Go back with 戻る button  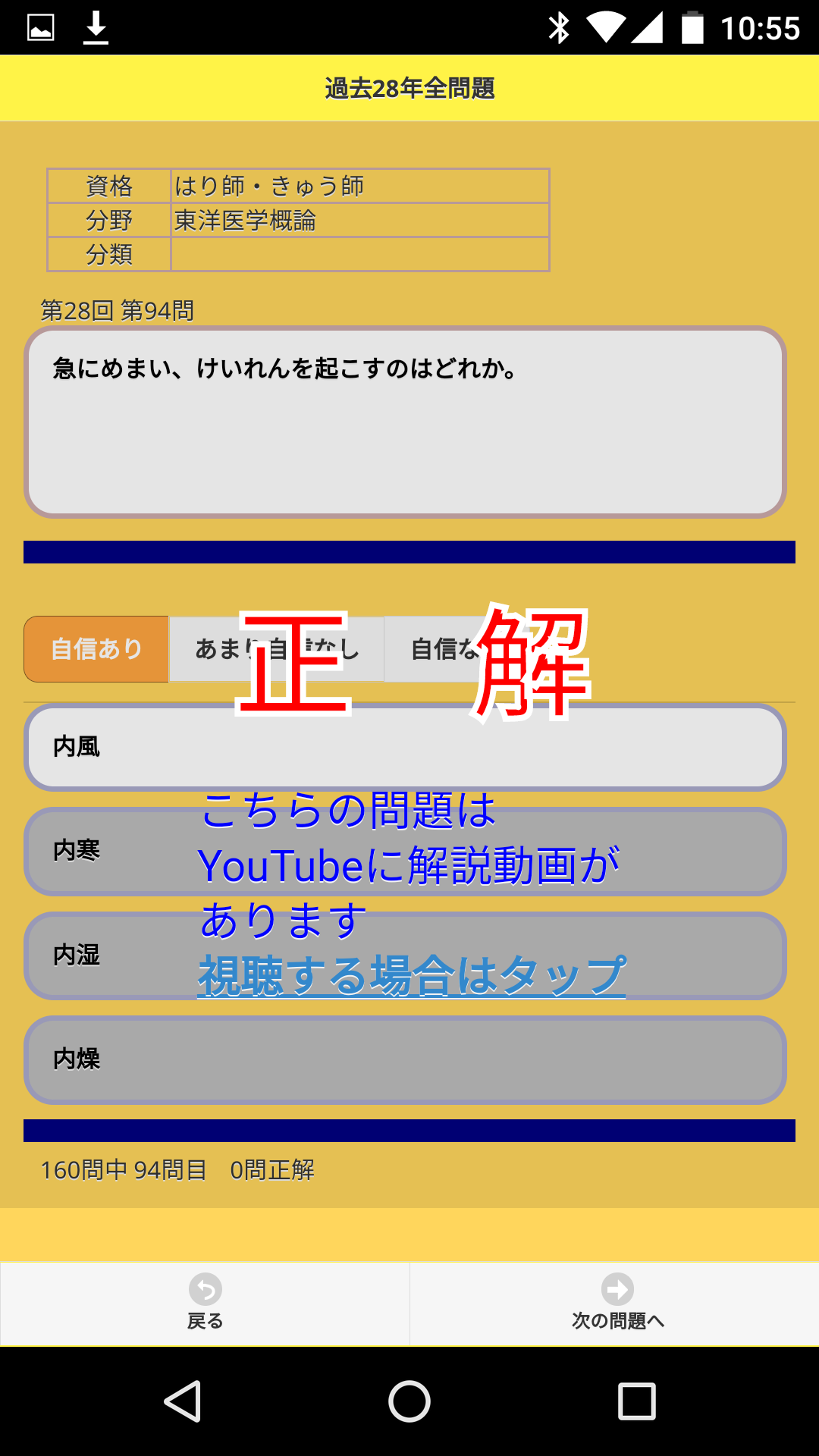(205, 1304)
